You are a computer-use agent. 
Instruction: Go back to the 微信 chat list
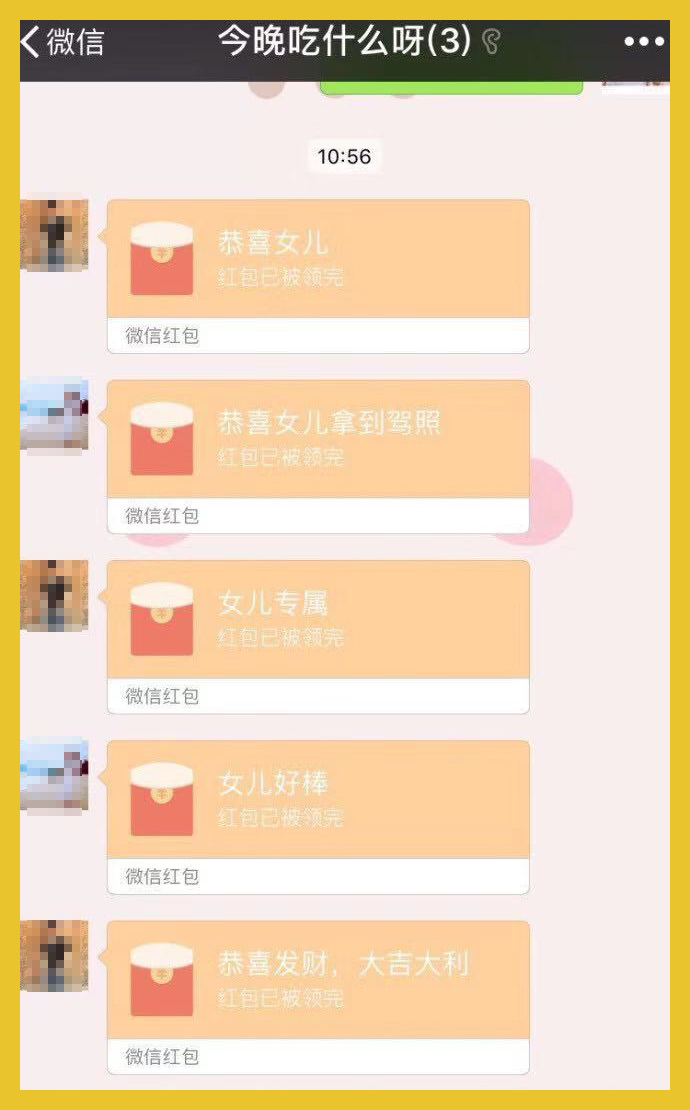[62, 42]
